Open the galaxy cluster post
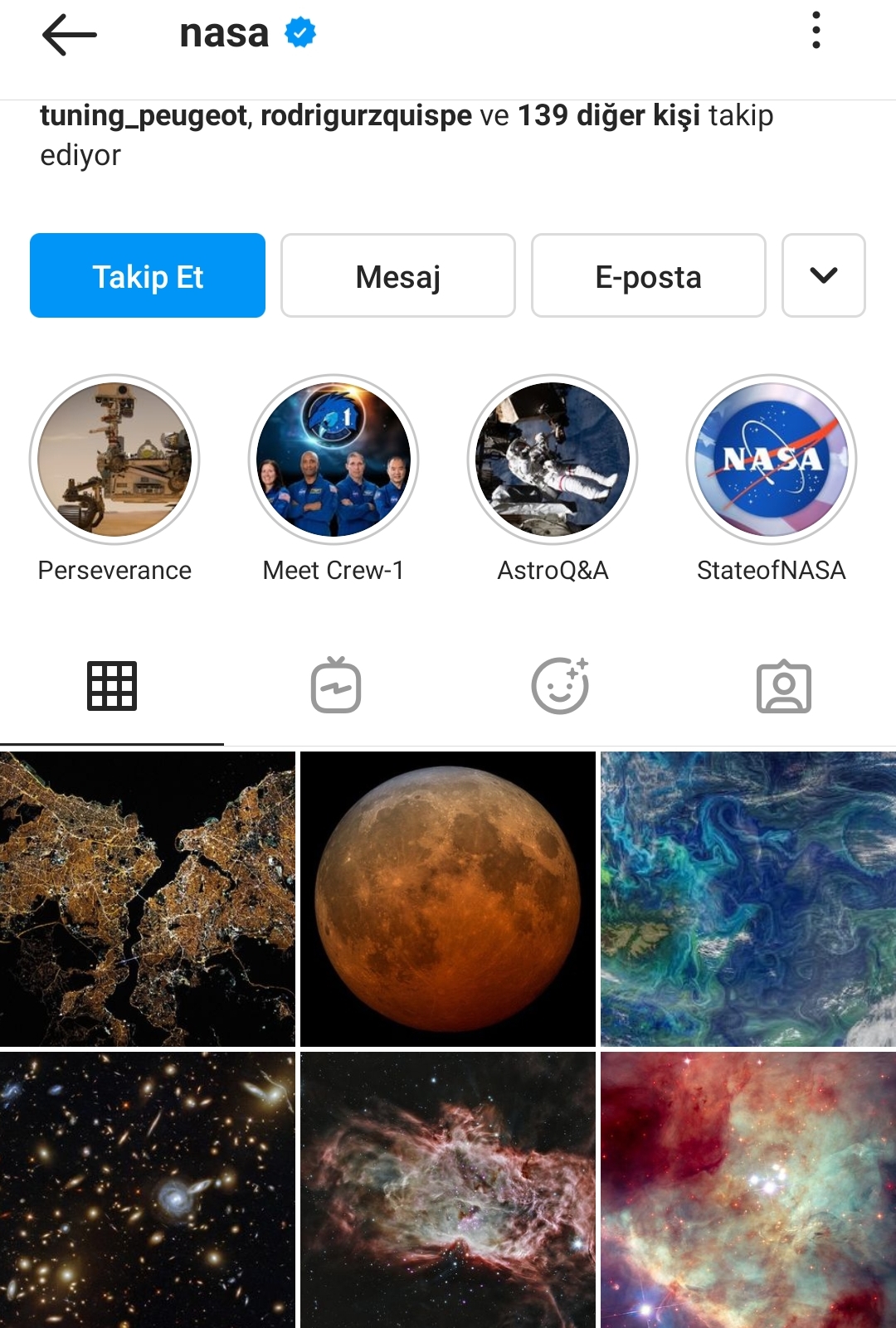The image size is (896, 1328). (x=148, y=1190)
